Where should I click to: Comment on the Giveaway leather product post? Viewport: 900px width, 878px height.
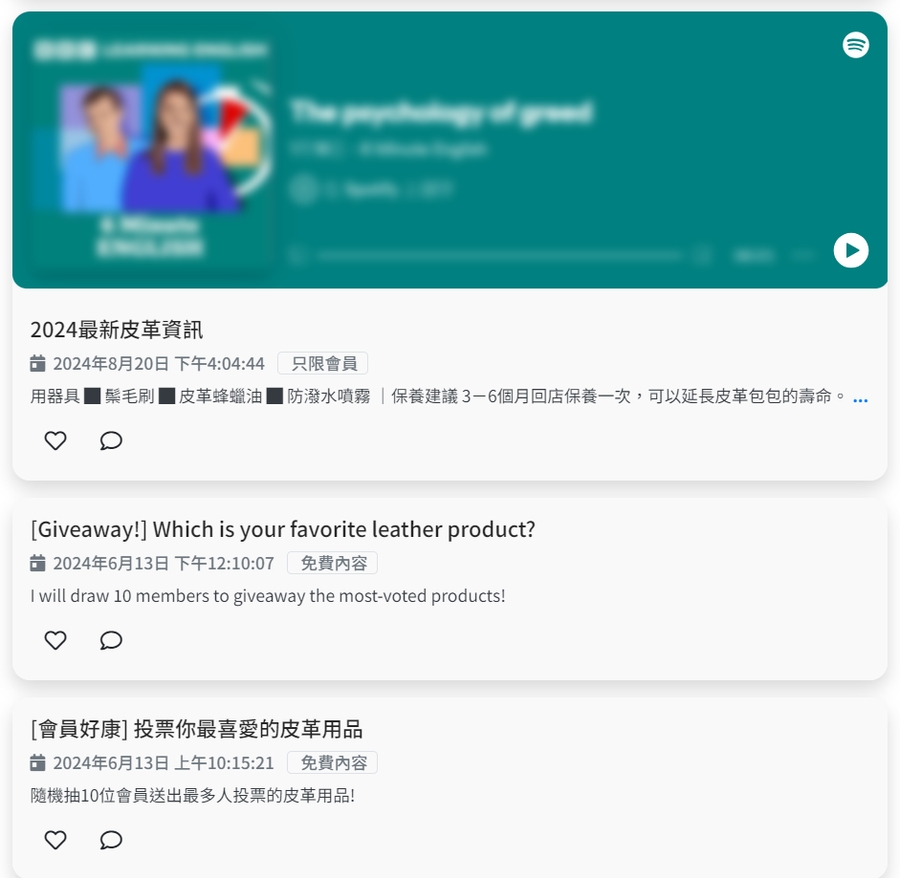[111, 640]
